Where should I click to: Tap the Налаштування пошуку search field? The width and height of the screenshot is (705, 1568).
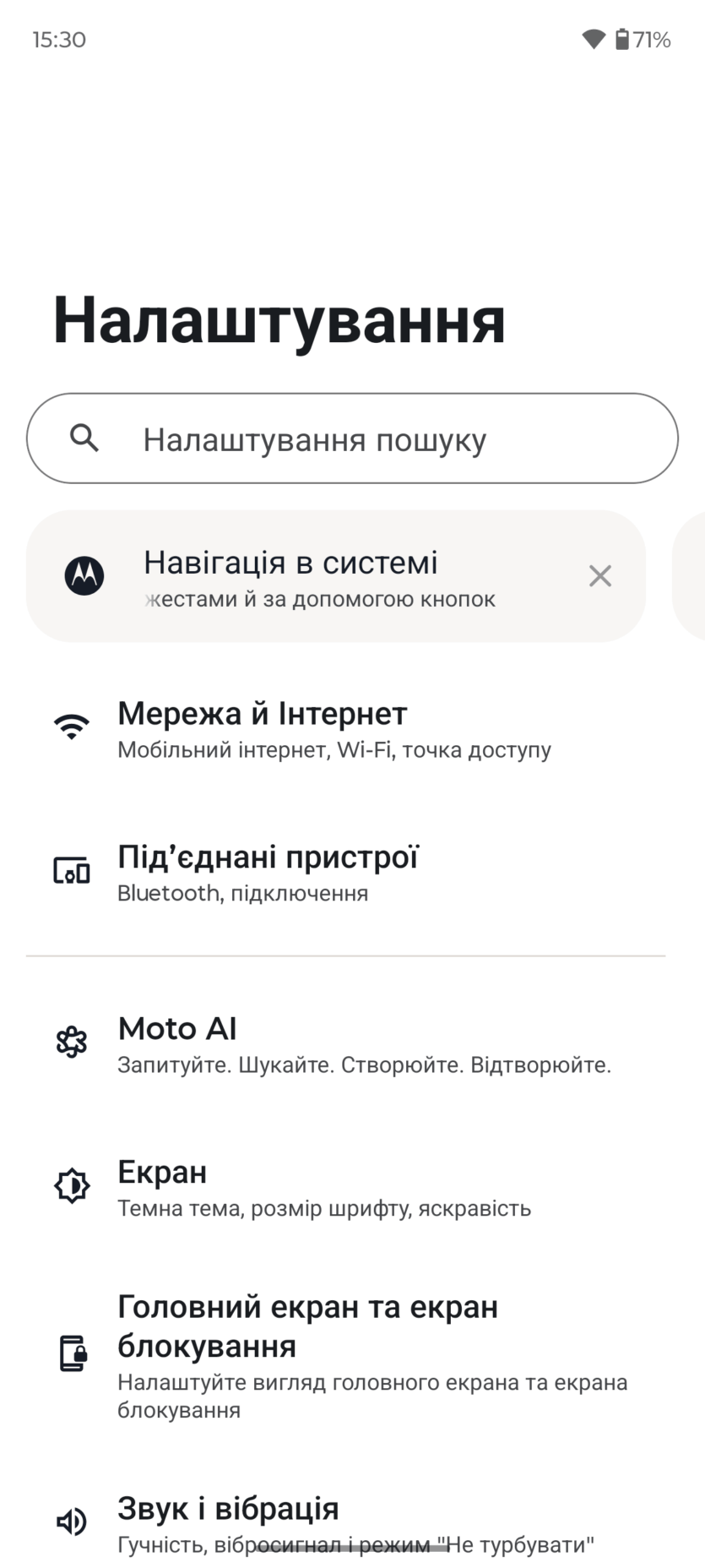(x=351, y=438)
